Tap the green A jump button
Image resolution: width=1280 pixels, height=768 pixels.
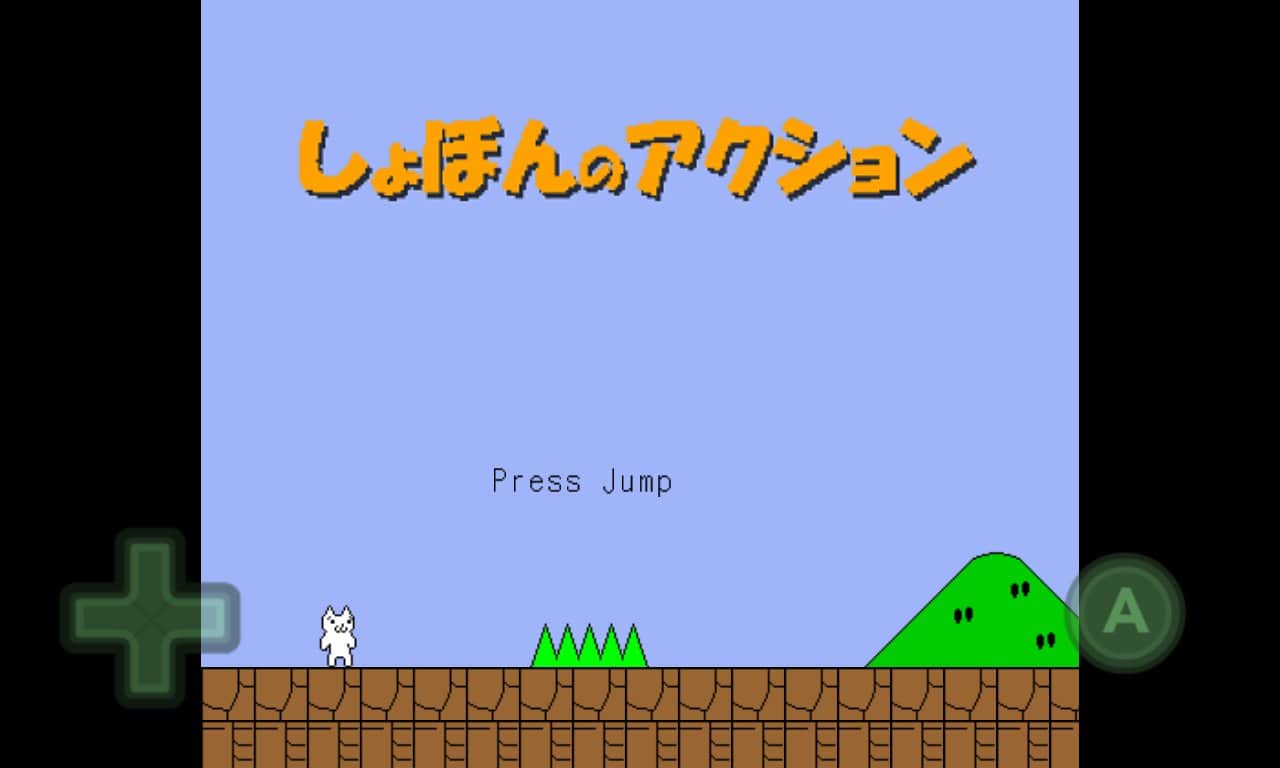[x=1125, y=612]
